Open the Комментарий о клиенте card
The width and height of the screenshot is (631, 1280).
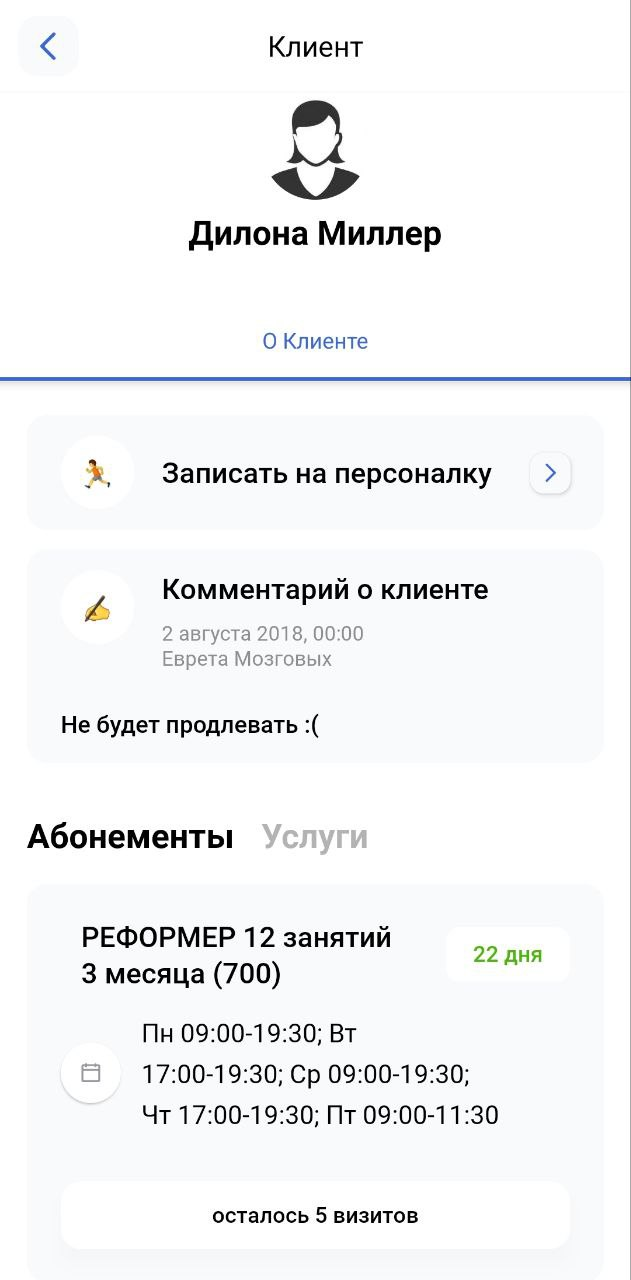click(315, 655)
